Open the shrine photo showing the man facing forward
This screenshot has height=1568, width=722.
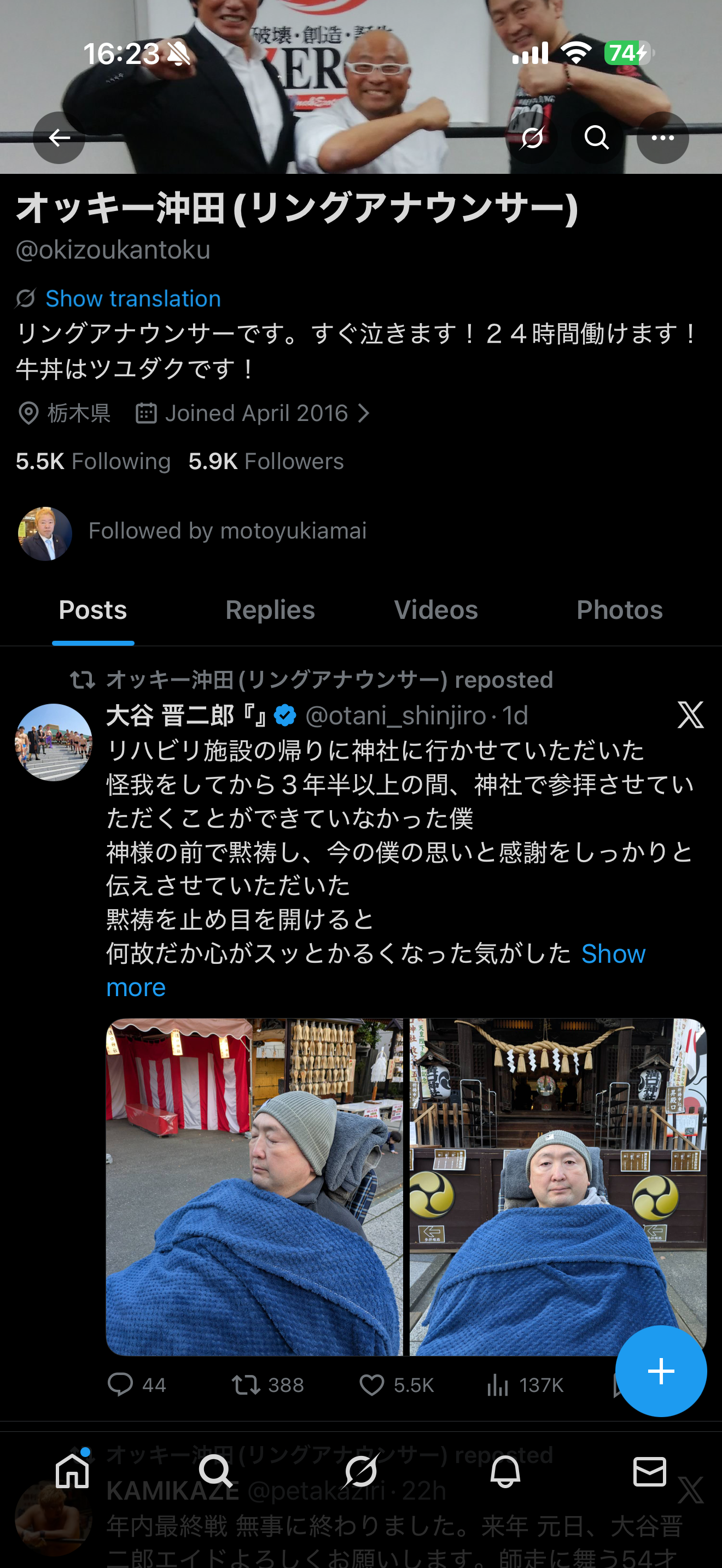click(557, 1186)
